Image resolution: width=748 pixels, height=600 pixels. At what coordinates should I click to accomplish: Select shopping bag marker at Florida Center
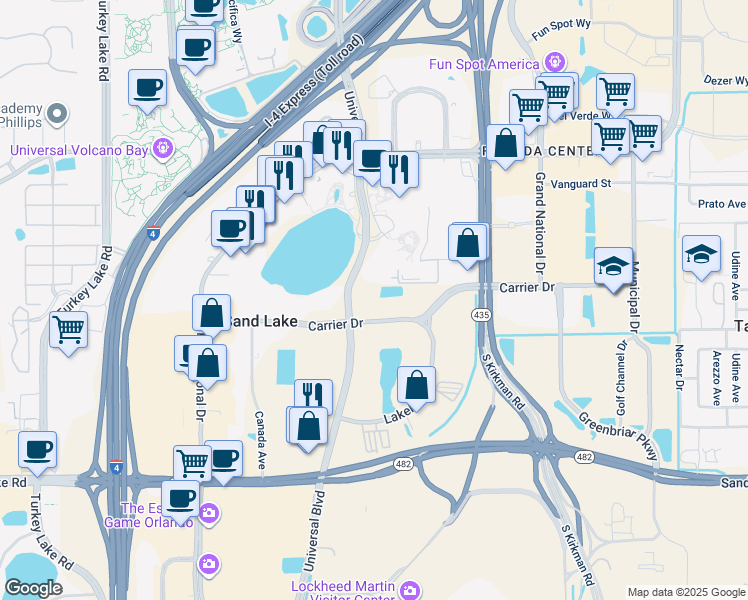point(506,142)
